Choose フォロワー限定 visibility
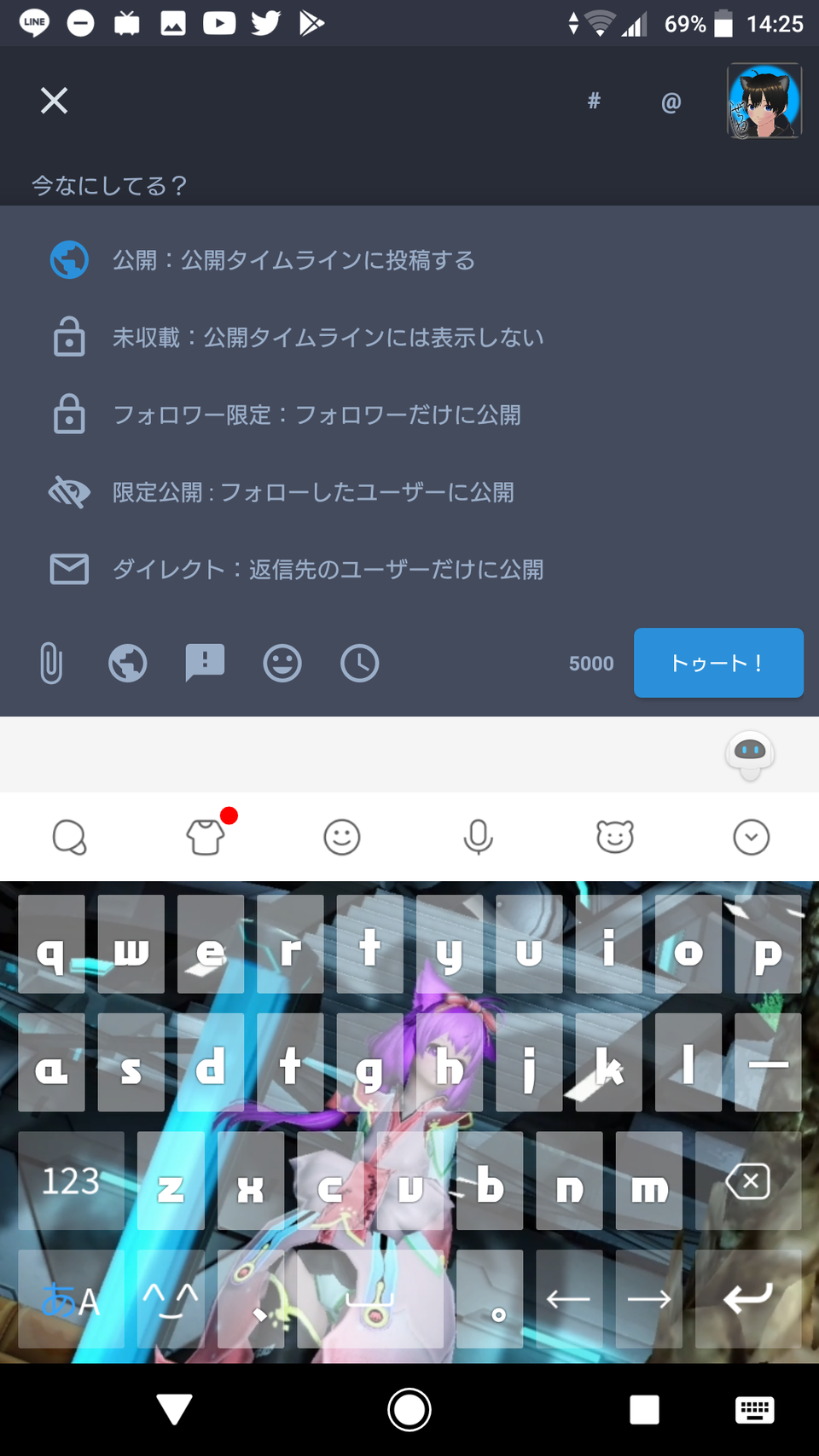This screenshot has width=819, height=1456. point(317,415)
